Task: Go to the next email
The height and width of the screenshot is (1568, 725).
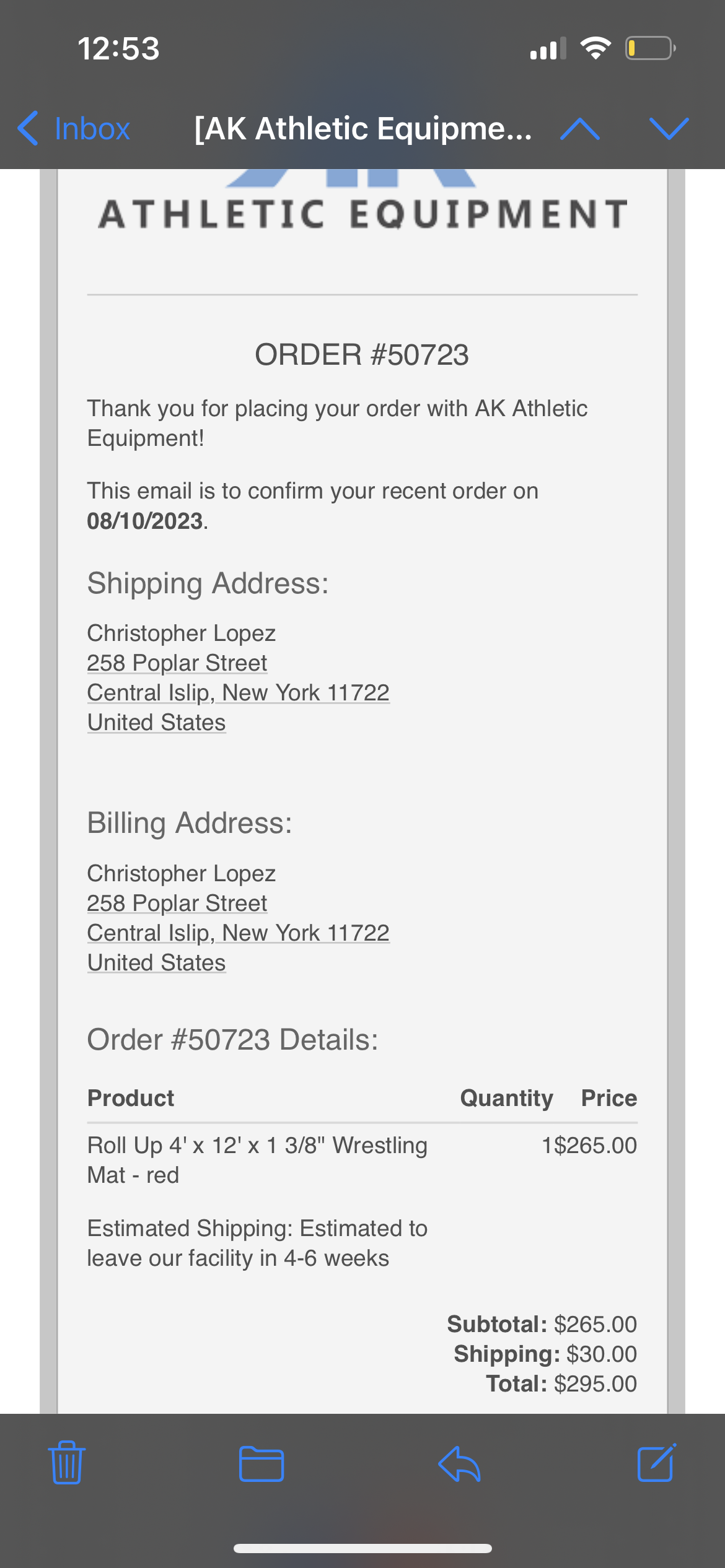Action: click(669, 129)
